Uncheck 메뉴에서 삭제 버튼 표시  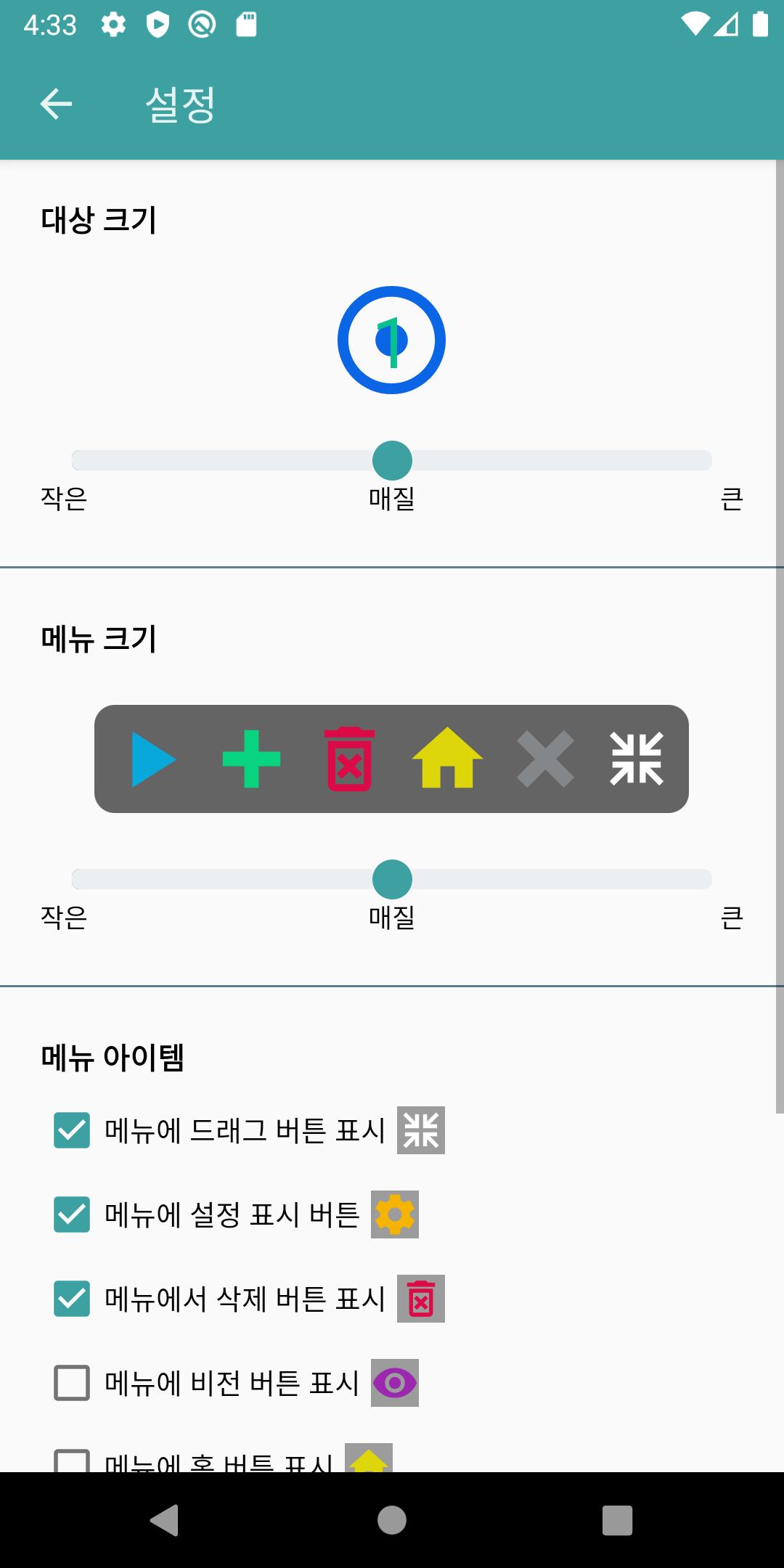coord(72,1299)
